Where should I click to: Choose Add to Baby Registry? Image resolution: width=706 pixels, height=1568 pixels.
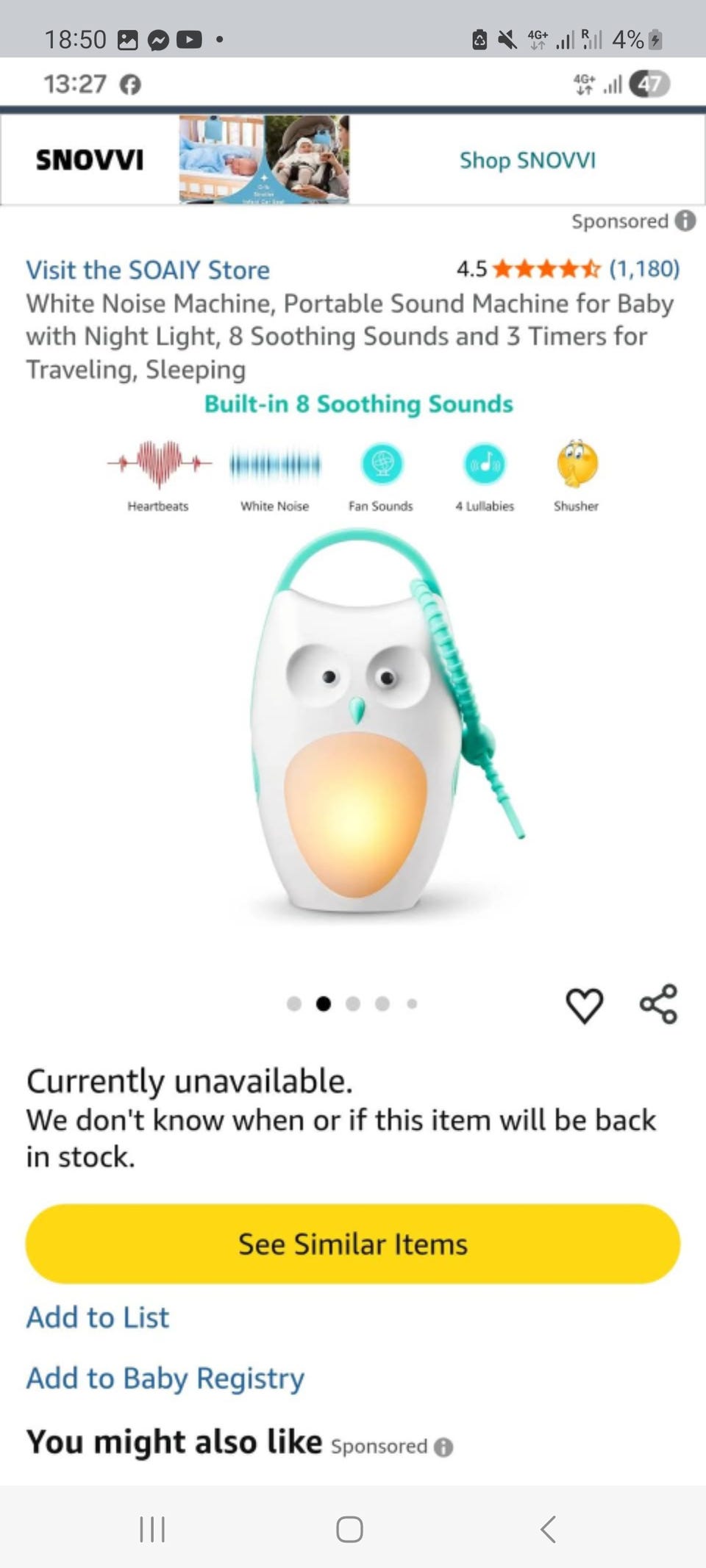coord(165,1378)
